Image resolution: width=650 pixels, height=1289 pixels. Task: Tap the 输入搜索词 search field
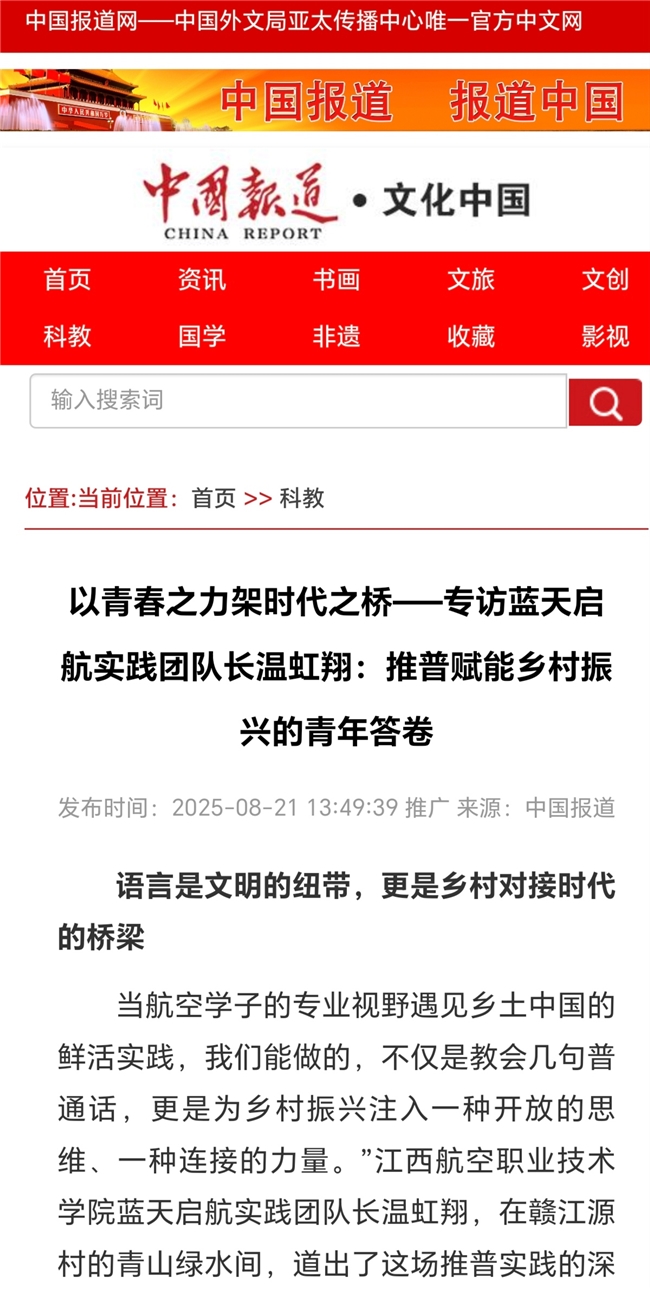[x=298, y=401]
